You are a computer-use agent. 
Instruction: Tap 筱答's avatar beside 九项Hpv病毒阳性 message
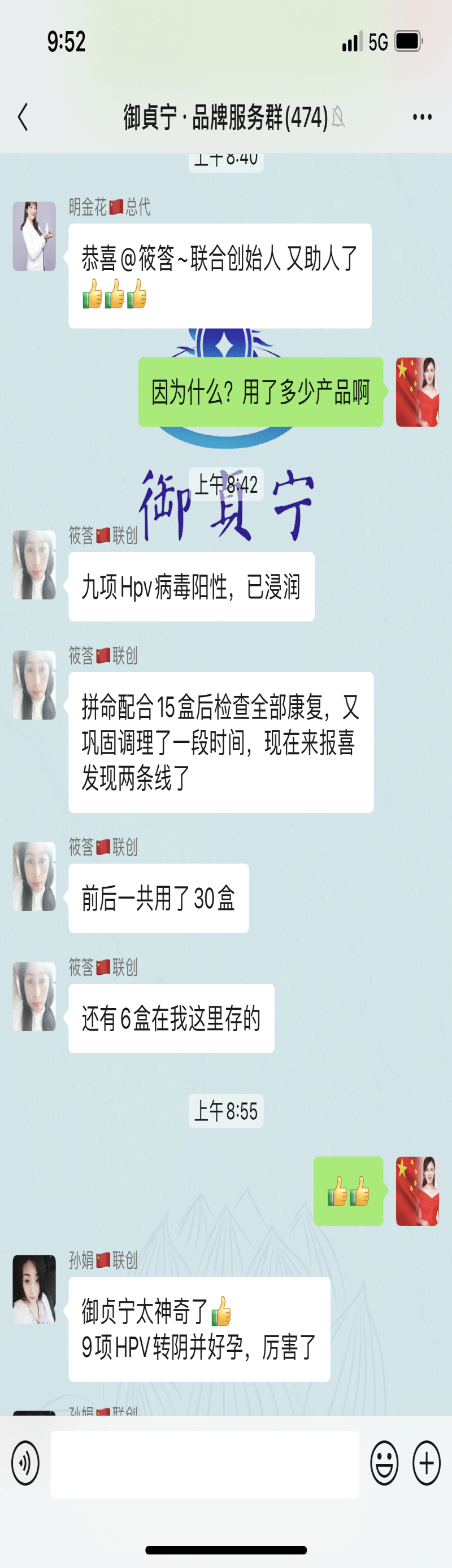coord(34,564)
